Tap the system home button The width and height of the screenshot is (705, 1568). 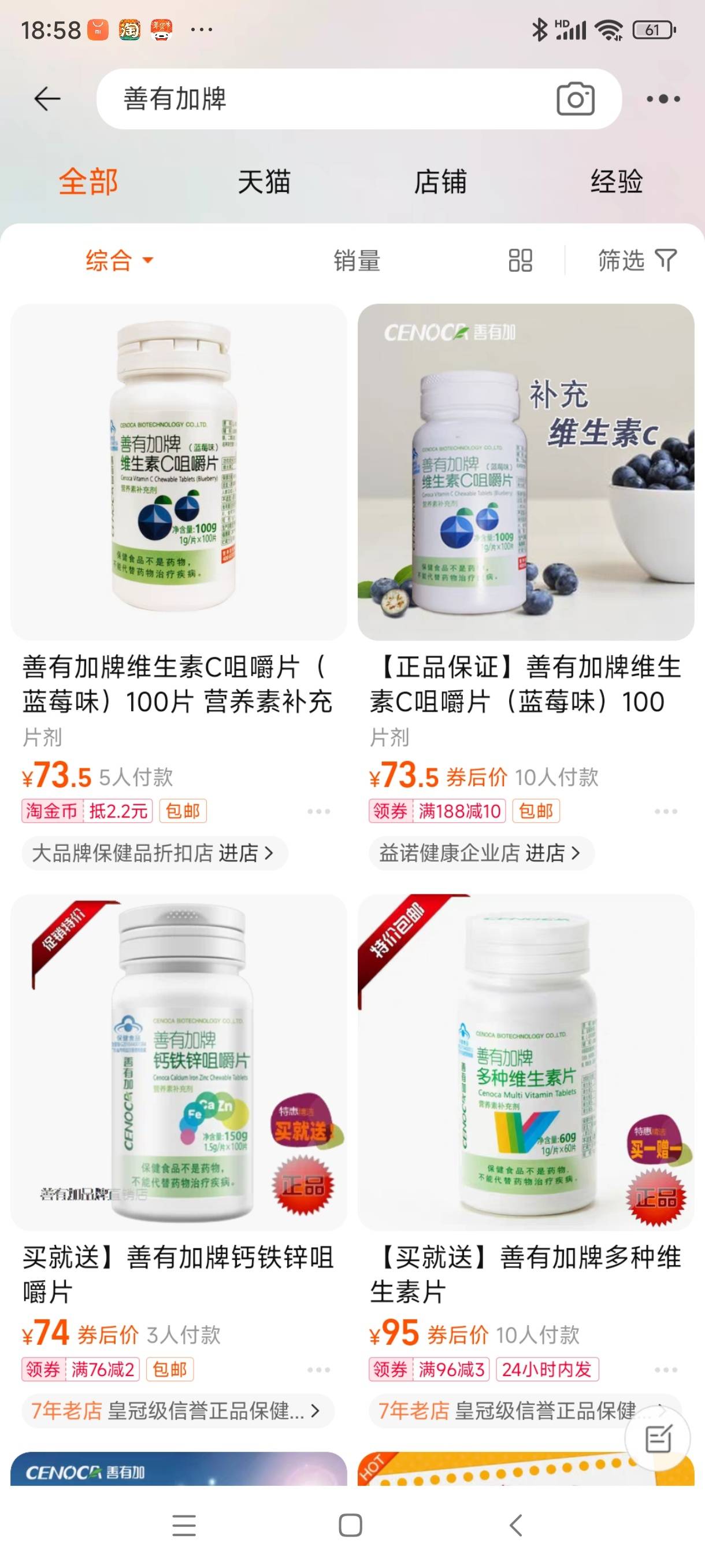point(350,1525)
